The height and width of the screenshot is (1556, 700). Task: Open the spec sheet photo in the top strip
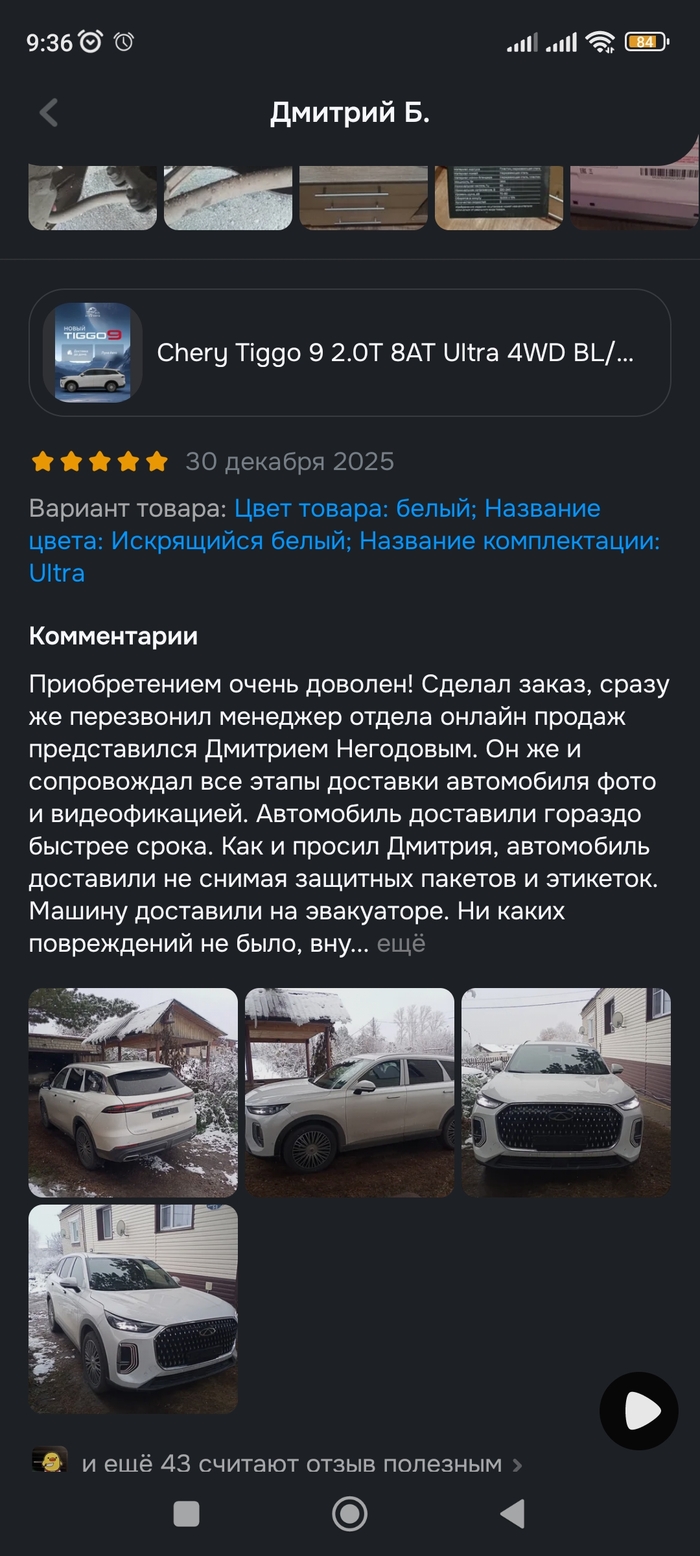pyautogui.click(x=499, y=198)
